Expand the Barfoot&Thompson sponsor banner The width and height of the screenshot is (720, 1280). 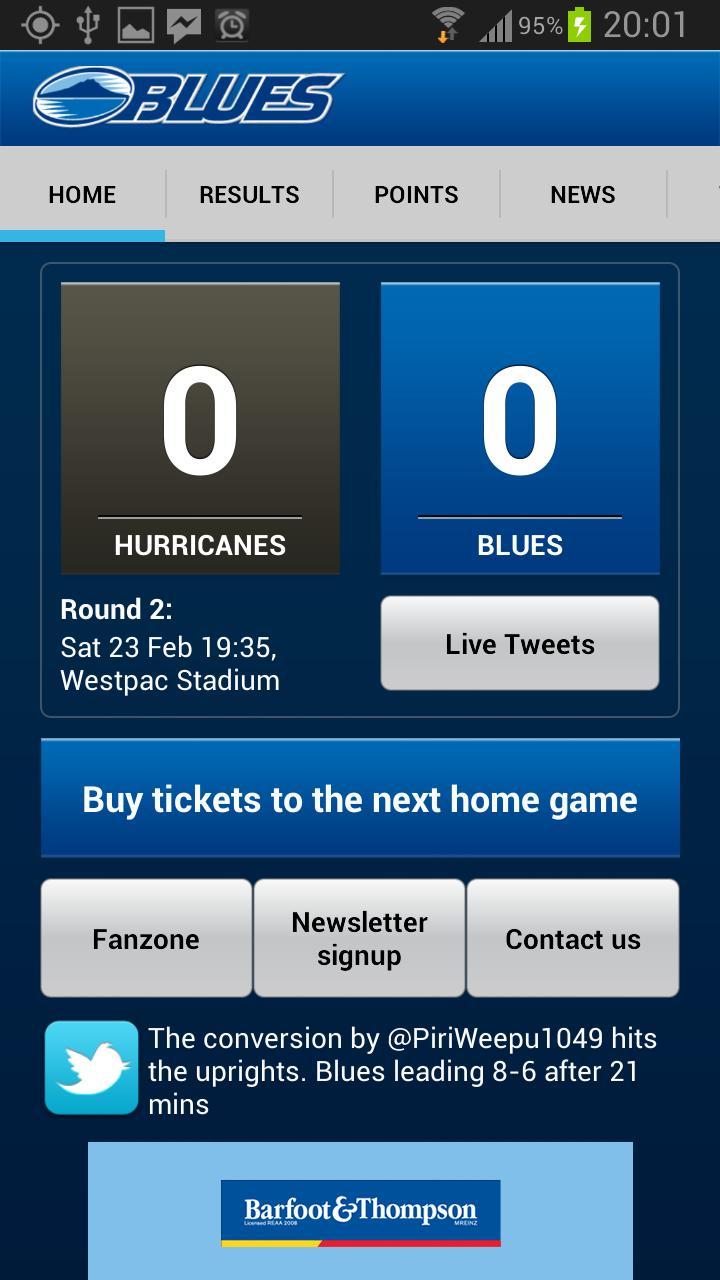(x=360, y=1210)
